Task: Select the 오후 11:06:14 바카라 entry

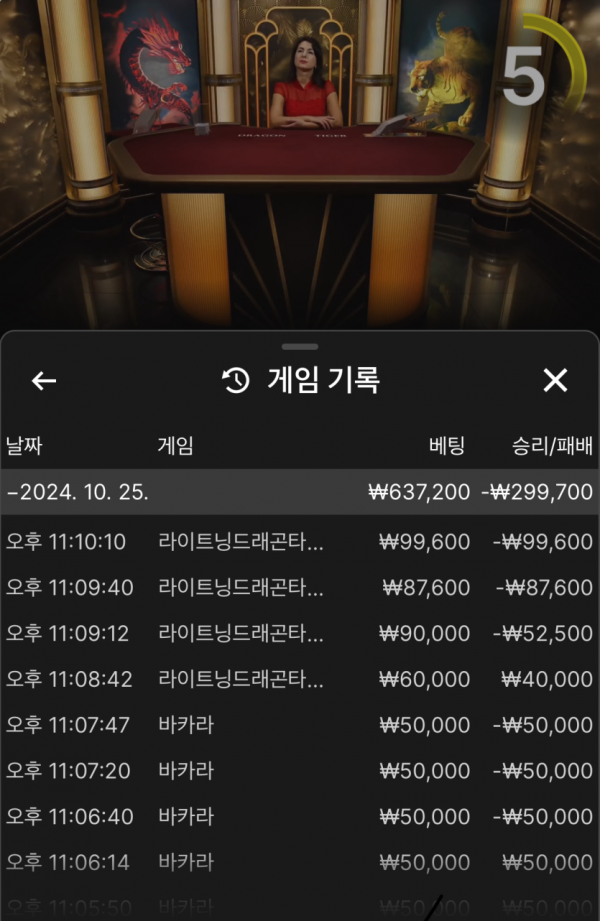Action: (x=300, y=863)
